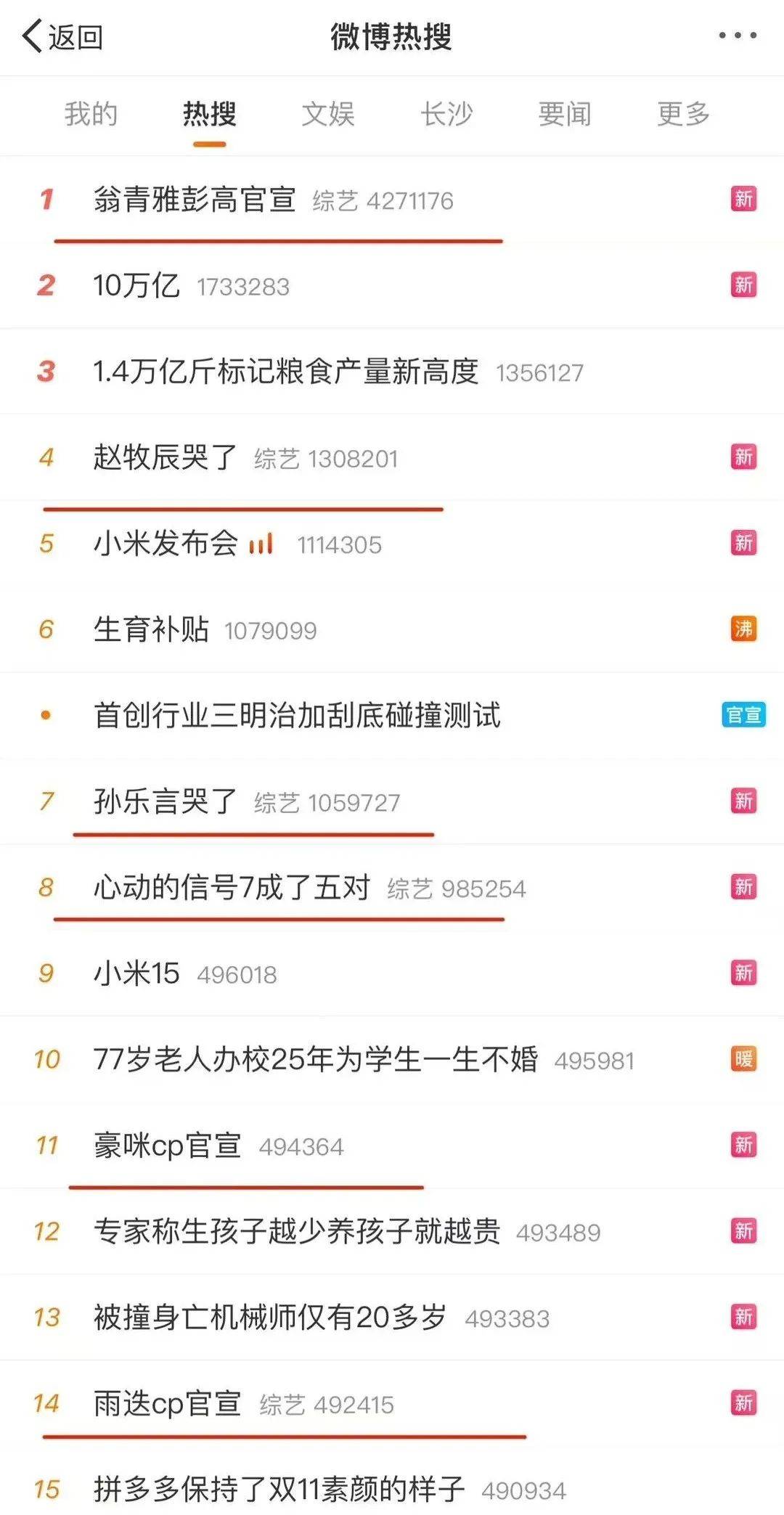Open the 要闻 tab

coord(565,114)
